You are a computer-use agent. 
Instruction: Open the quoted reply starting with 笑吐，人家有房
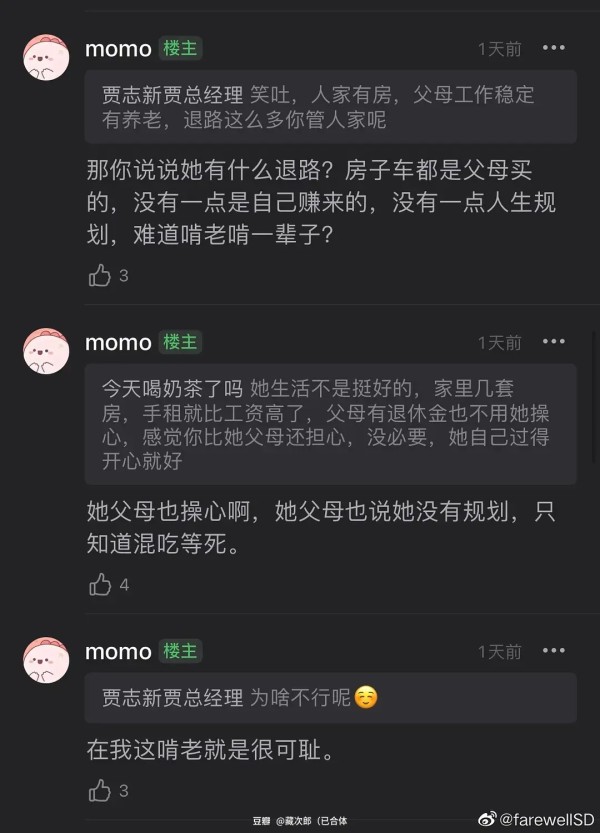tap(330, 107)
